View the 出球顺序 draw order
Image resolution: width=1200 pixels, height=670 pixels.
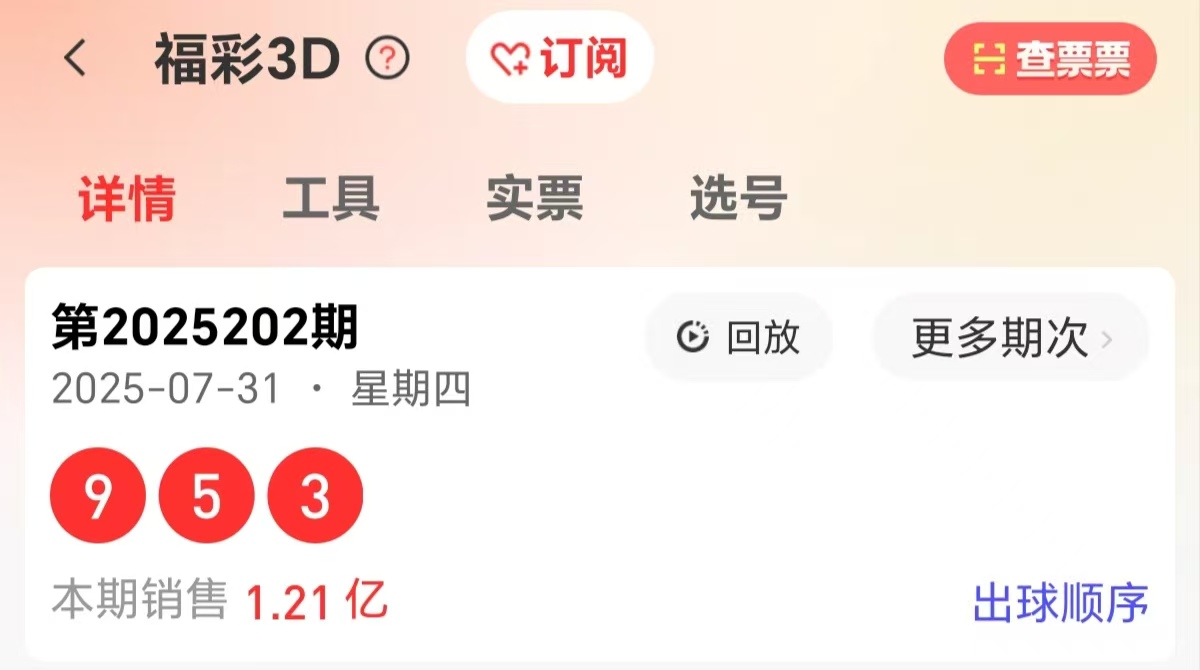1061,602
